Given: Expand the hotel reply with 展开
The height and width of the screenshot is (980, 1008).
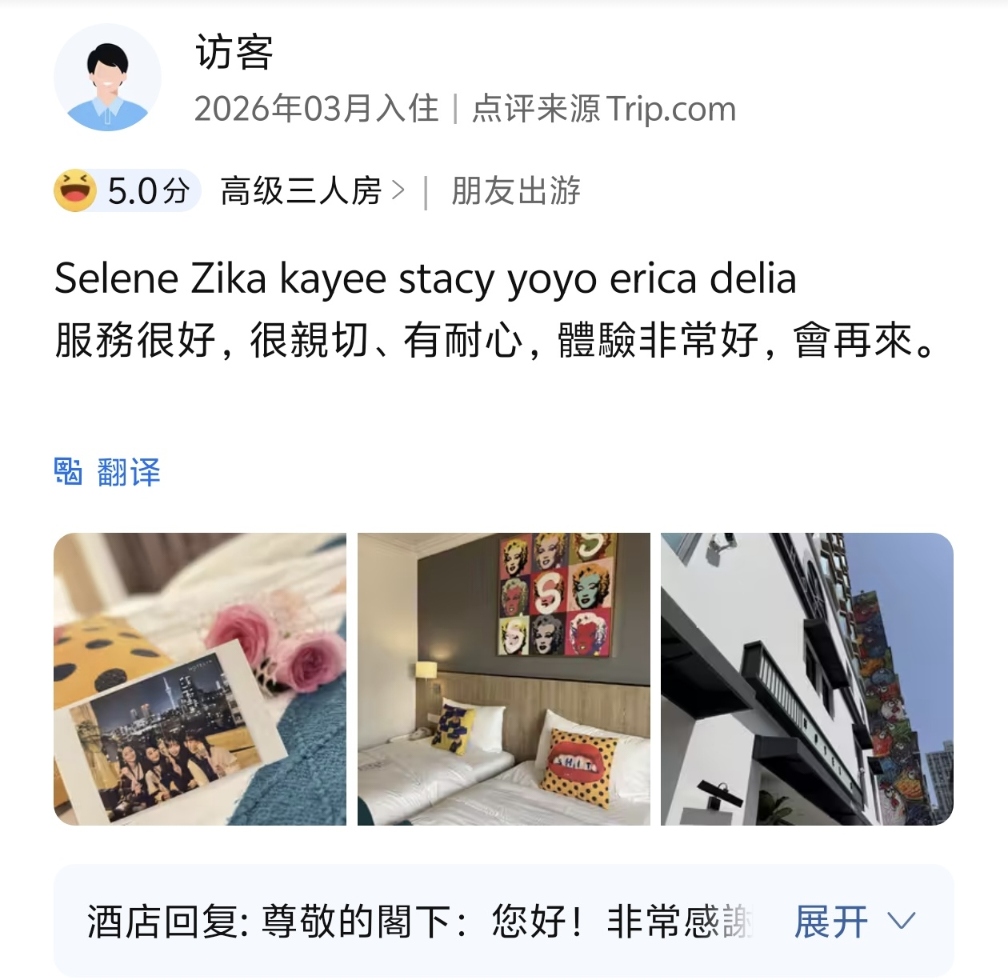Looking at the screenshot, I should click(x=853, y=922).
